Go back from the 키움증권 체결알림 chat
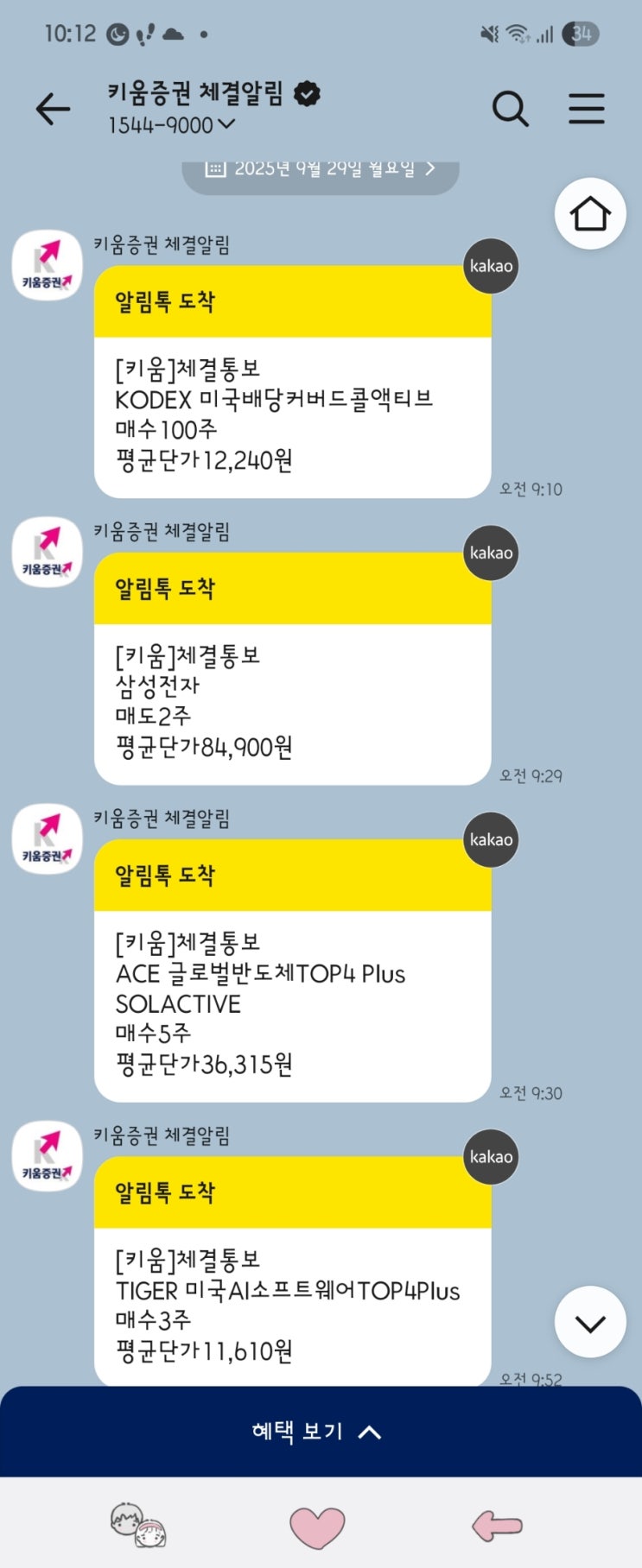 (53, 109)
